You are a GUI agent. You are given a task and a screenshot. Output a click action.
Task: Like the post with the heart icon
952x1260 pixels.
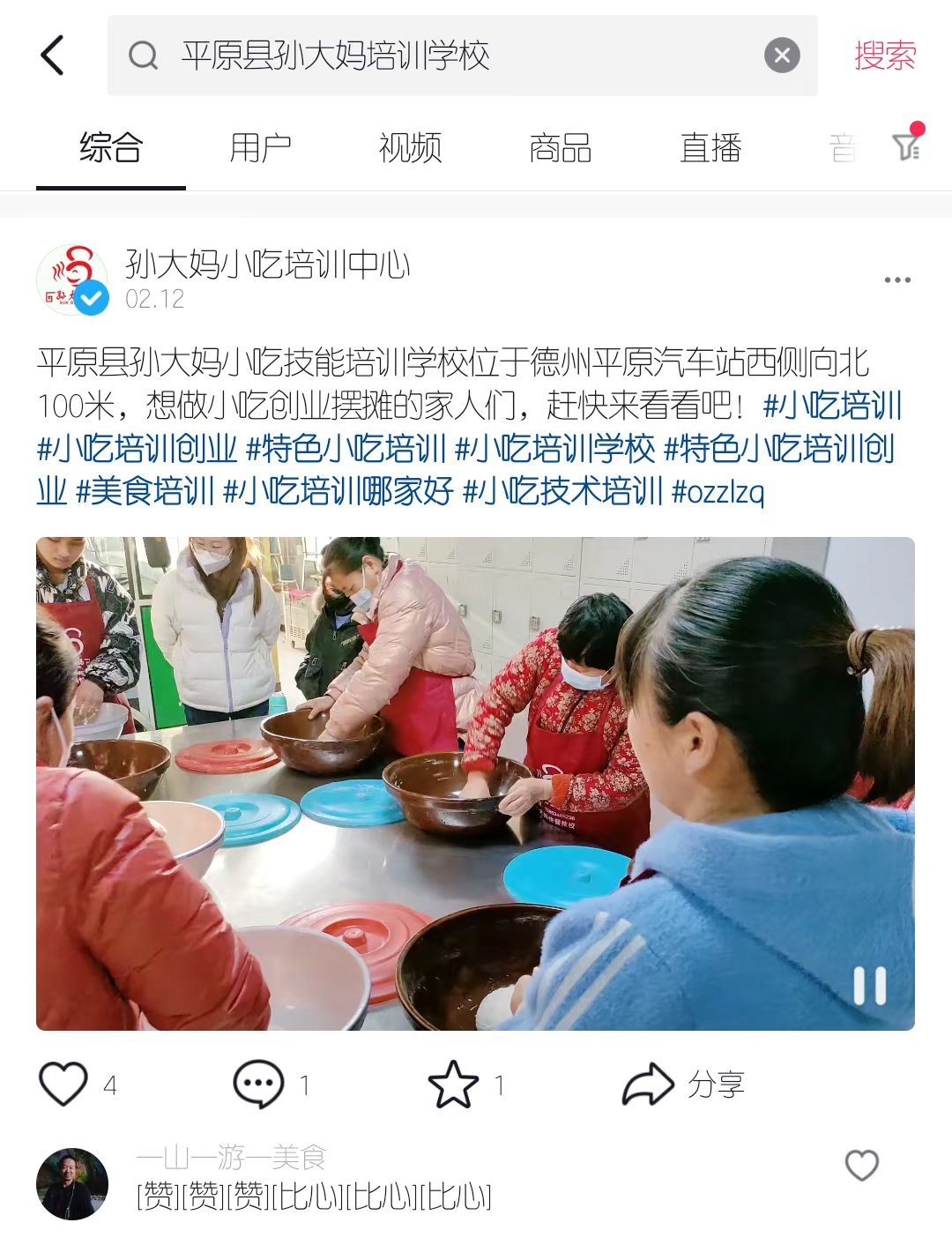(x=63, y=1084)
